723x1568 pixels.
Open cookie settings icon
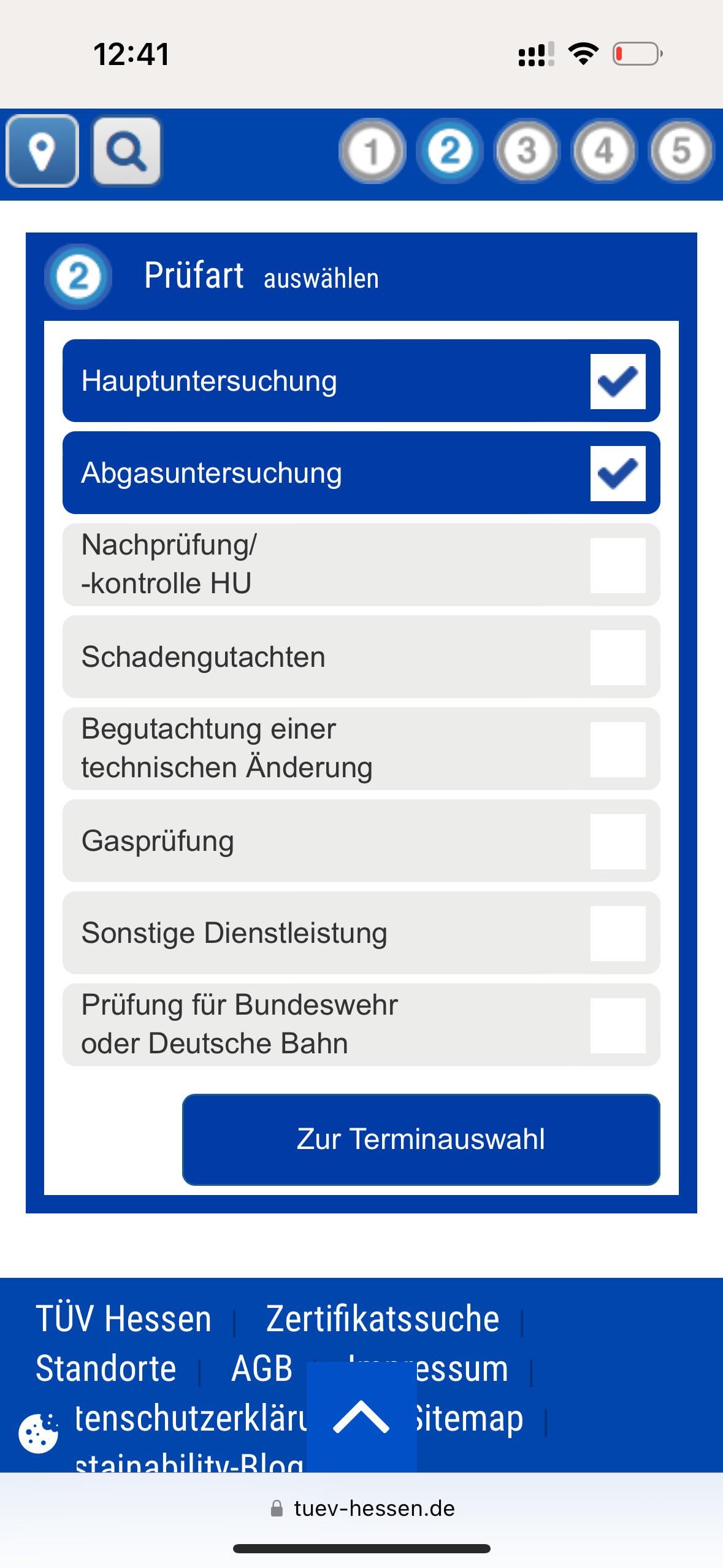coord(38,1433)
